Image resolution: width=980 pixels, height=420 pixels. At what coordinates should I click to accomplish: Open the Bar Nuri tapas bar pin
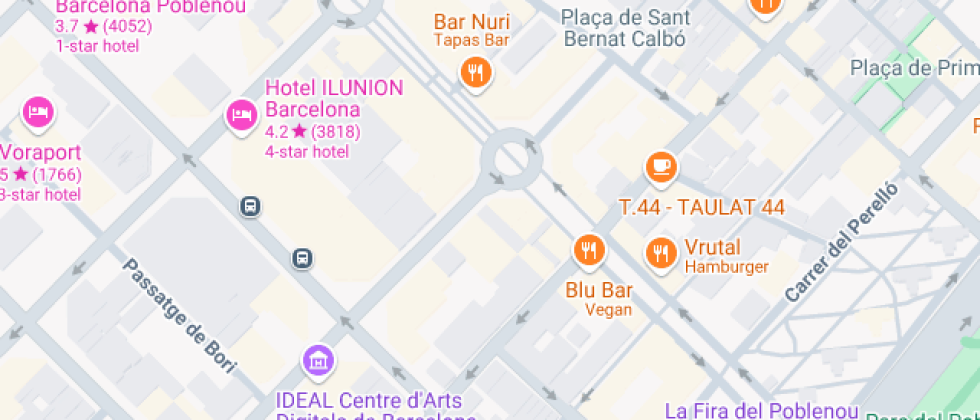[x=476, y=72]
